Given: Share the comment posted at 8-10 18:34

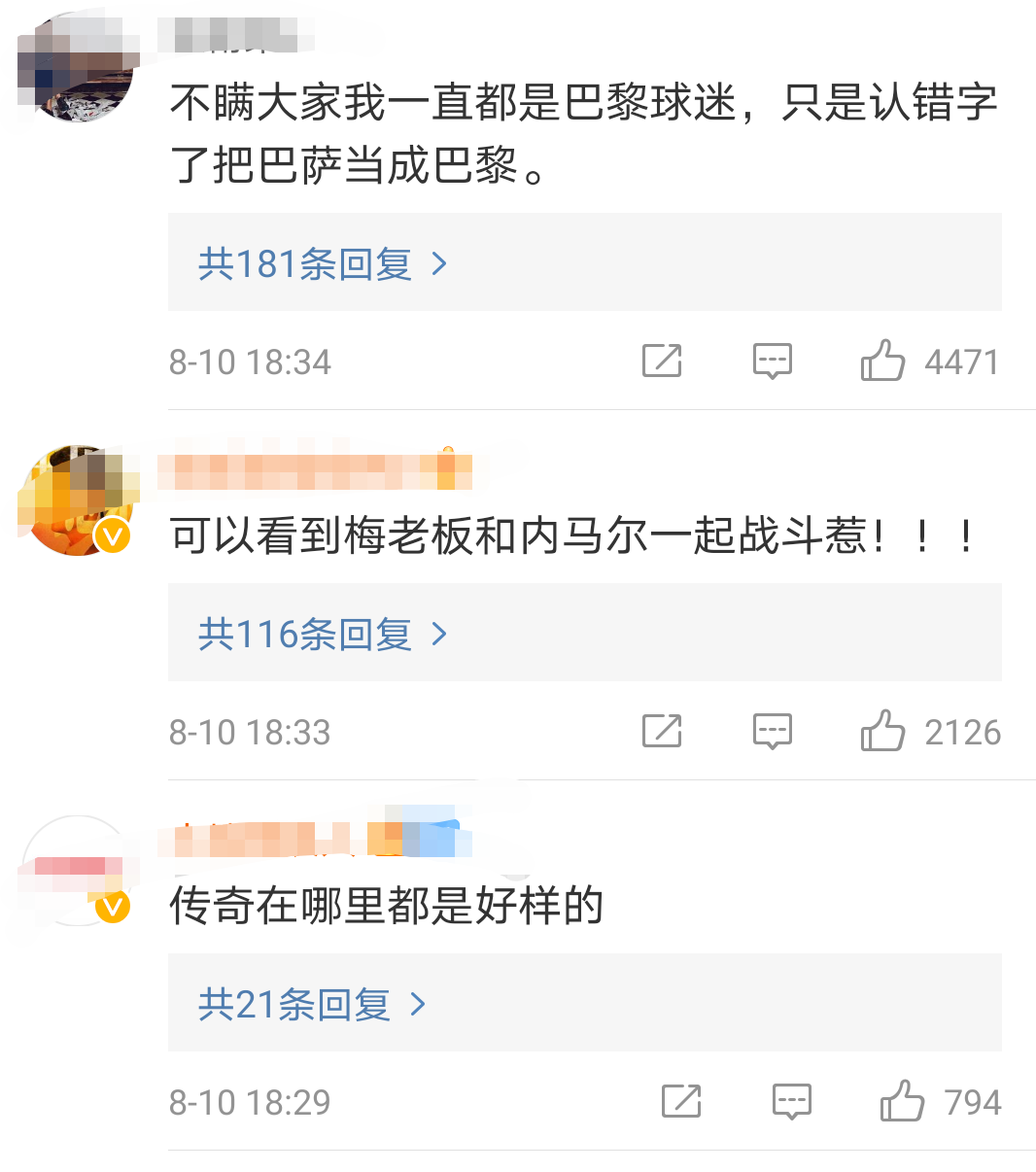Looking at the screenshot, I should click(662, 362).
